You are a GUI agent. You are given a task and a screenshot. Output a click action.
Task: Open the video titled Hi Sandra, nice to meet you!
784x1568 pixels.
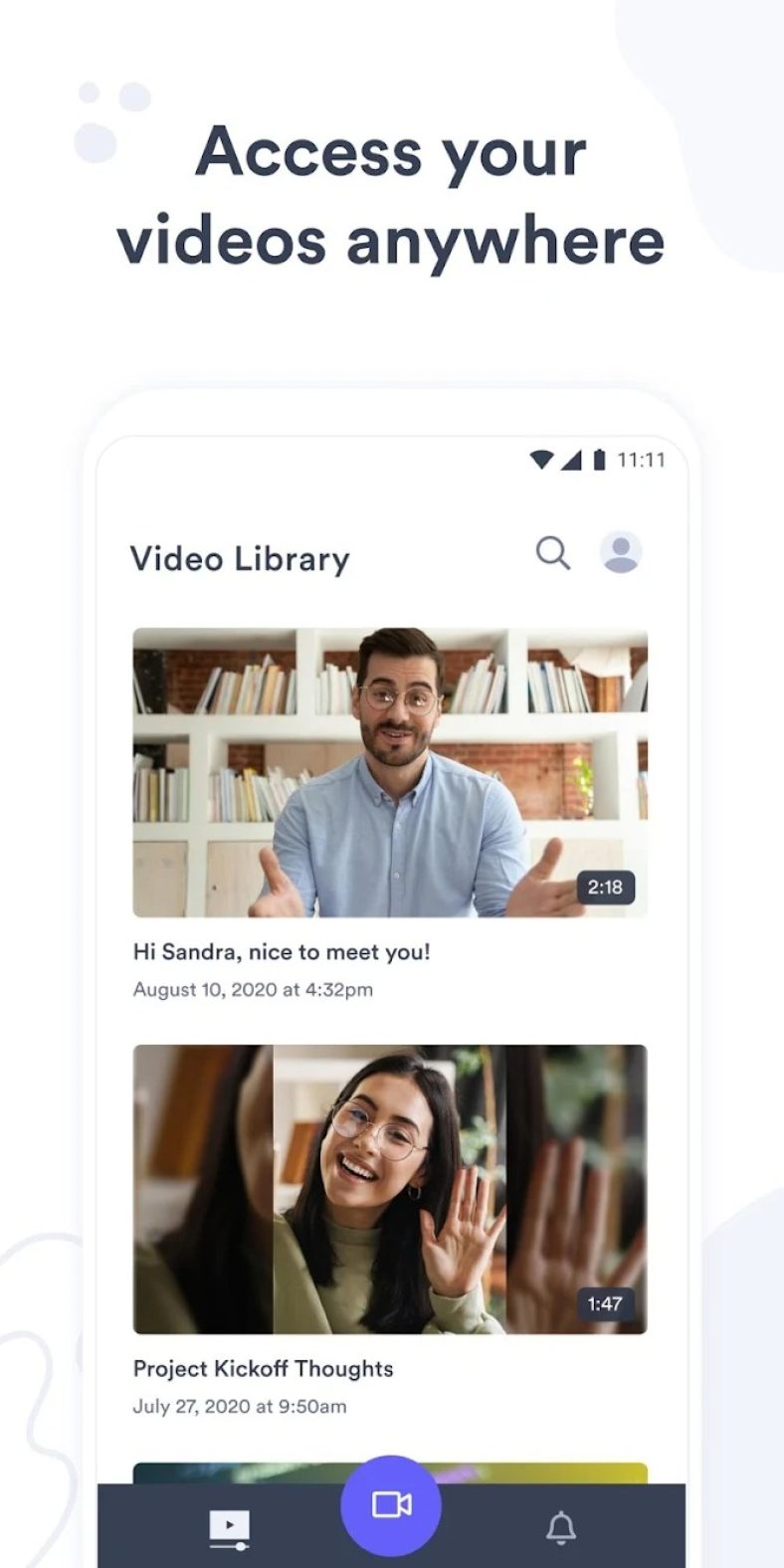pos(282,952)
